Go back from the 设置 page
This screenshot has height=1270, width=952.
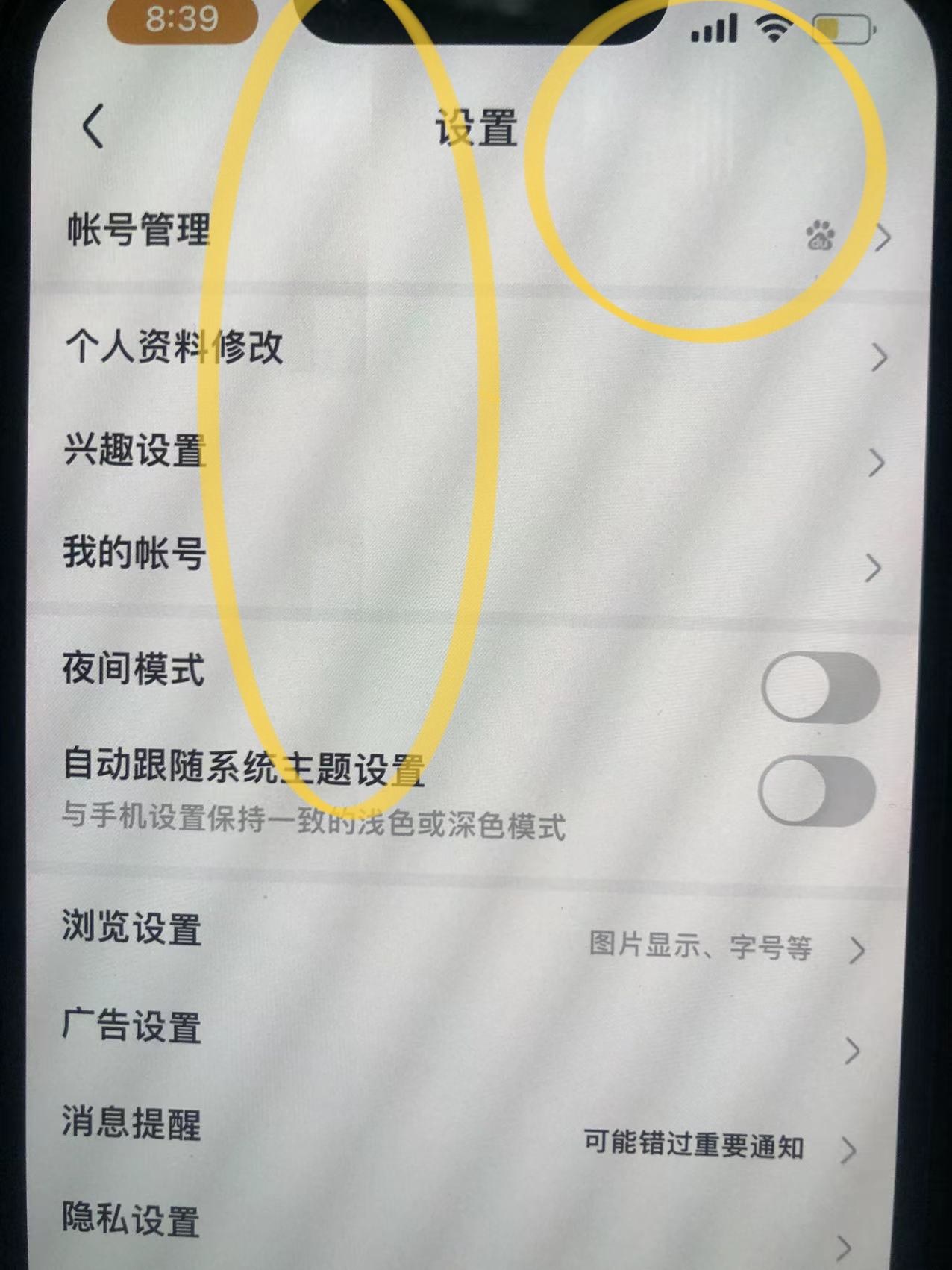[93, 127]
